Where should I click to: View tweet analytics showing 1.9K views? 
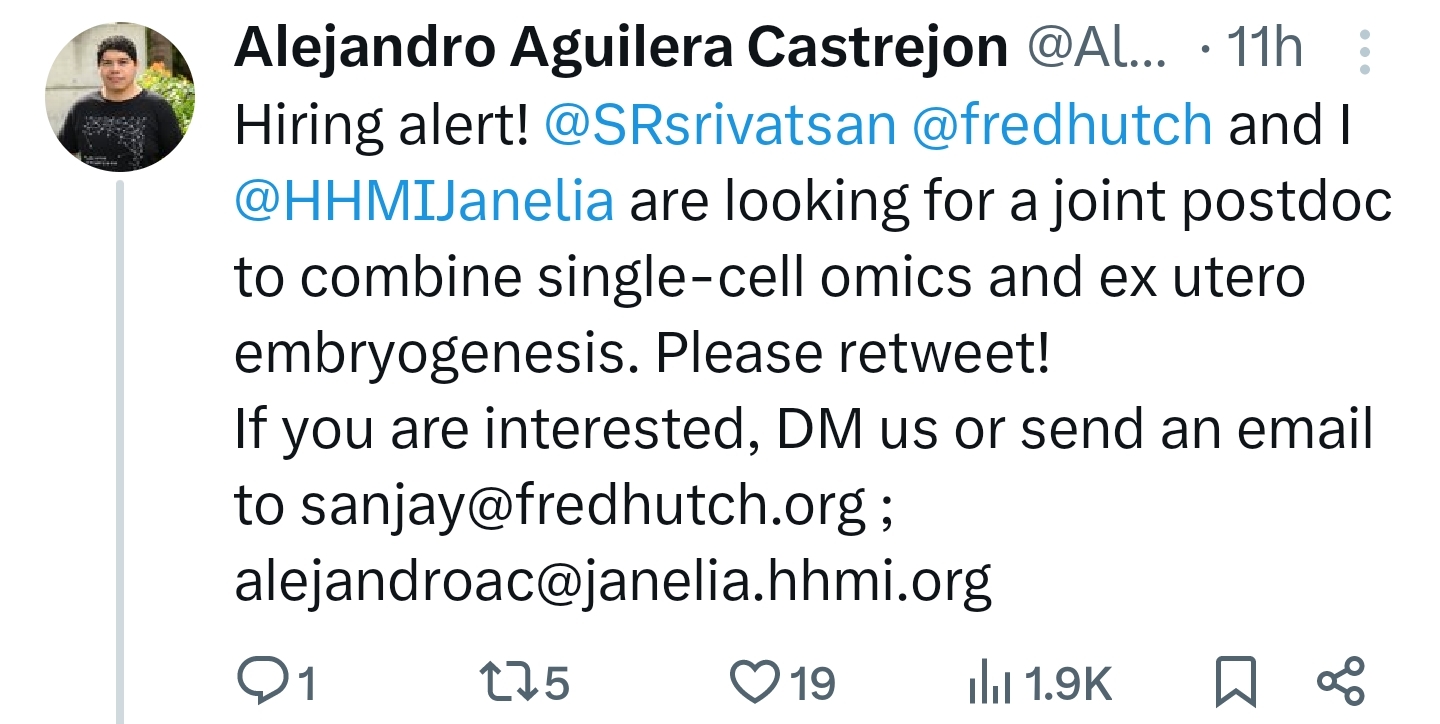(989, 684)
